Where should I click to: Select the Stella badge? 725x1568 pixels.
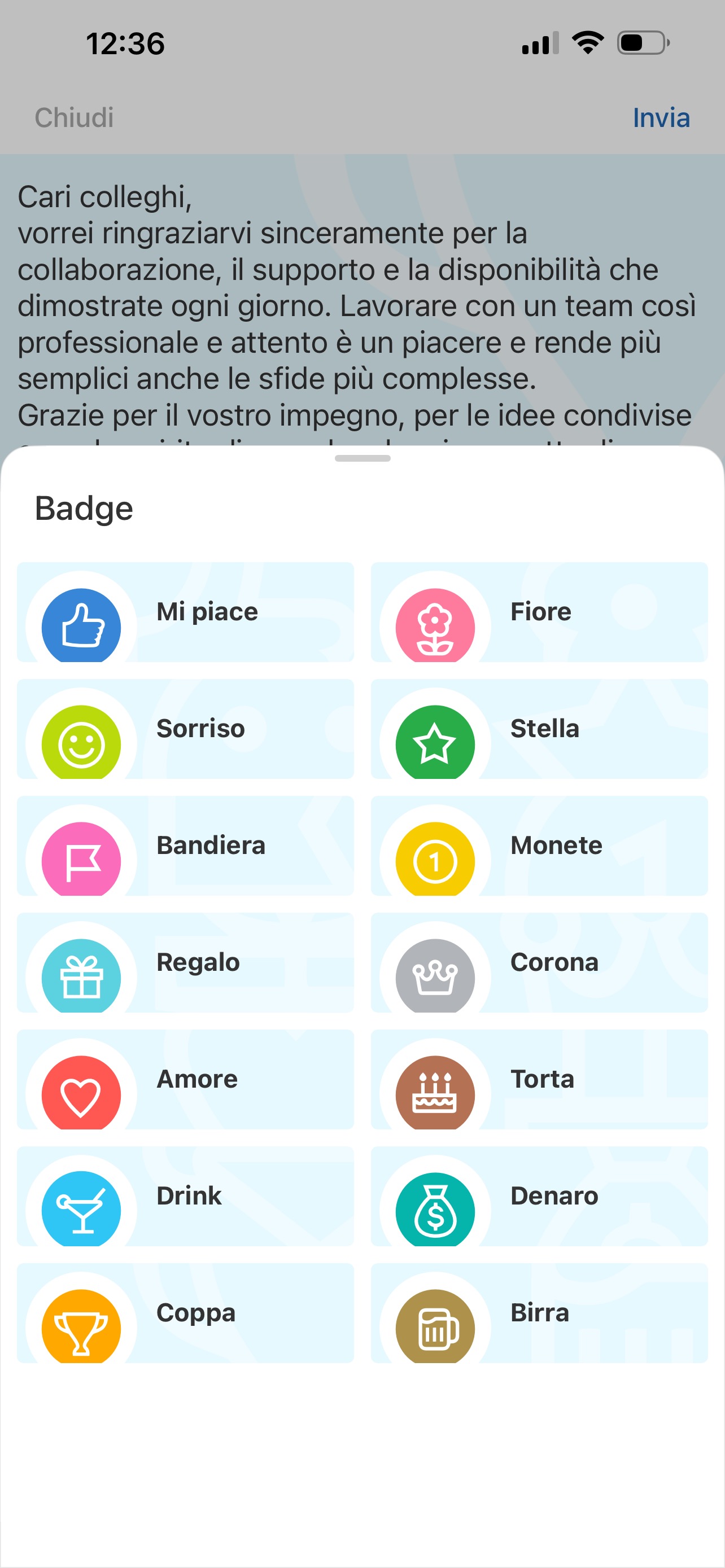click(539, 729)
